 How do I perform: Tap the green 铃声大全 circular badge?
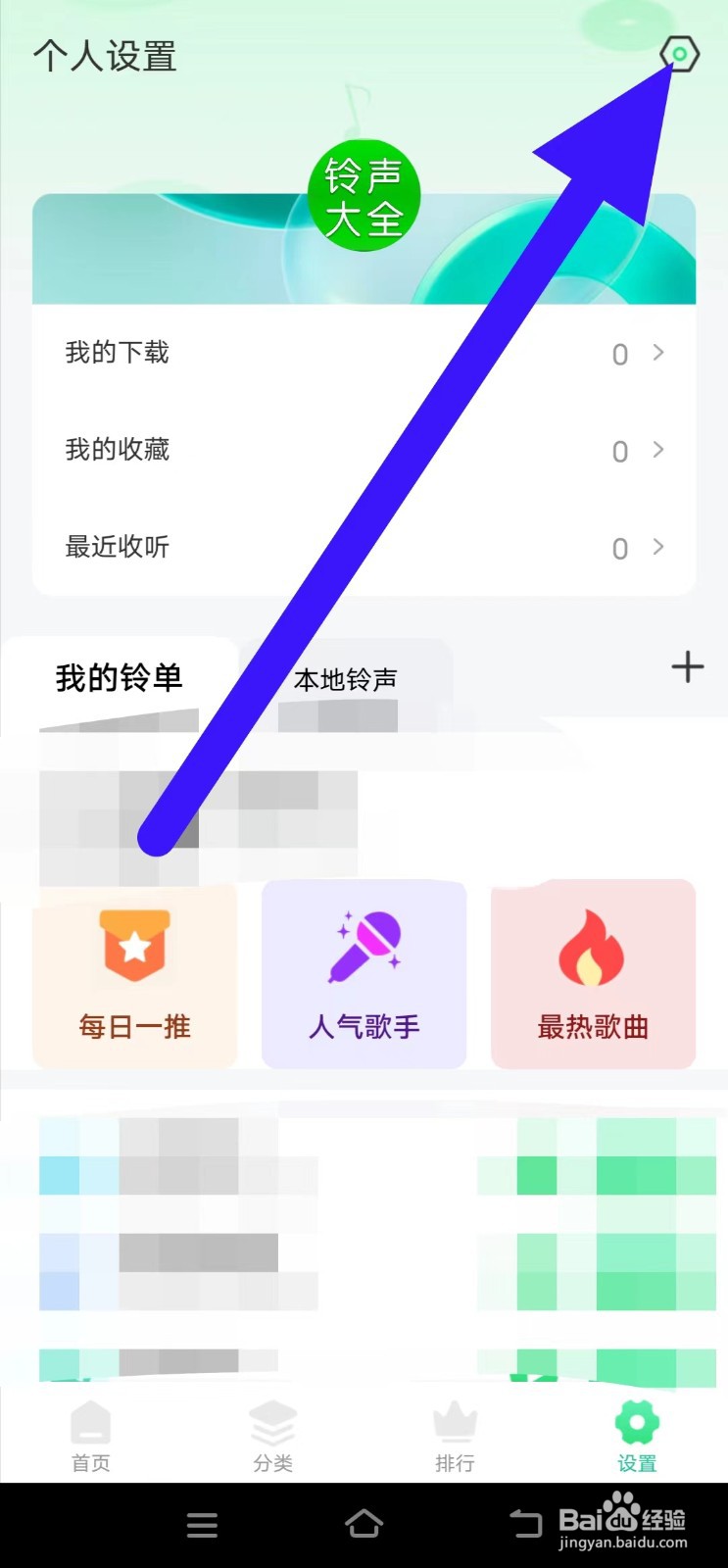(x=364, y=194)
